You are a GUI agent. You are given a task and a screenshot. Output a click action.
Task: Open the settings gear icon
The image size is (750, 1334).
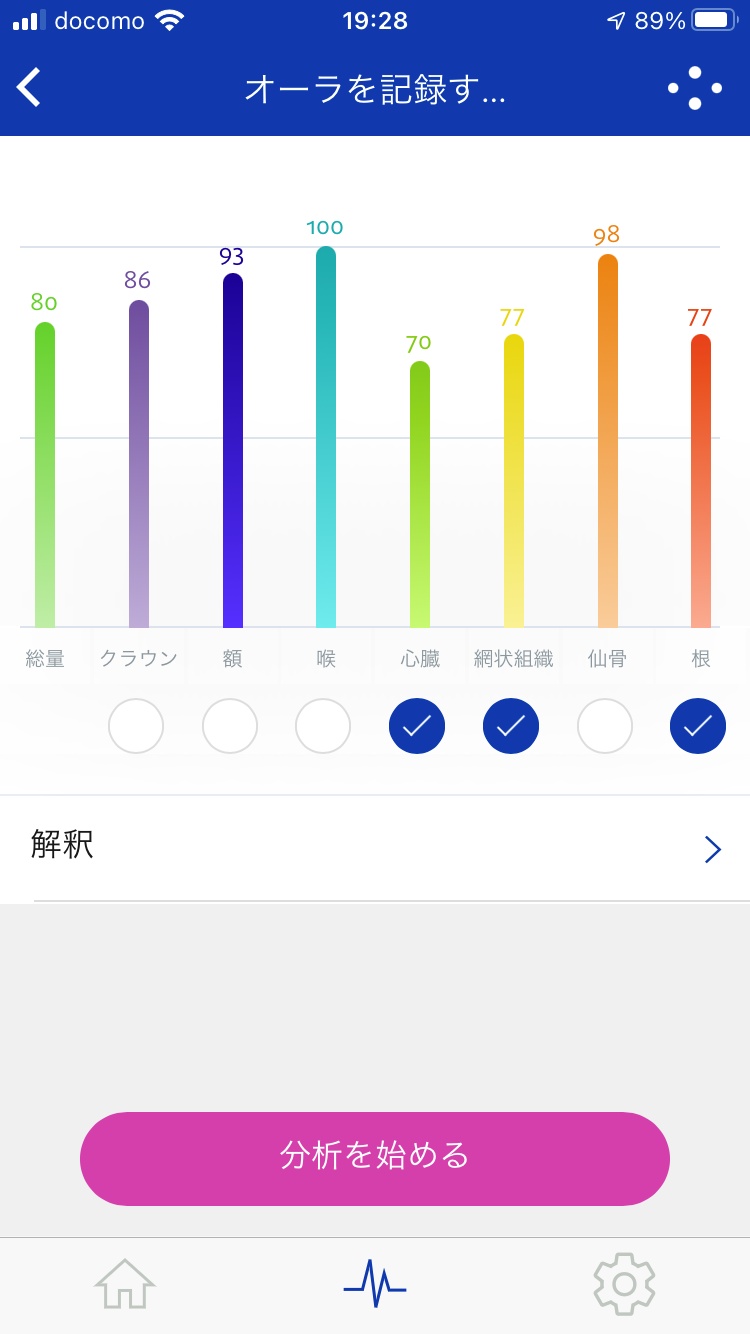[624, 1284]
